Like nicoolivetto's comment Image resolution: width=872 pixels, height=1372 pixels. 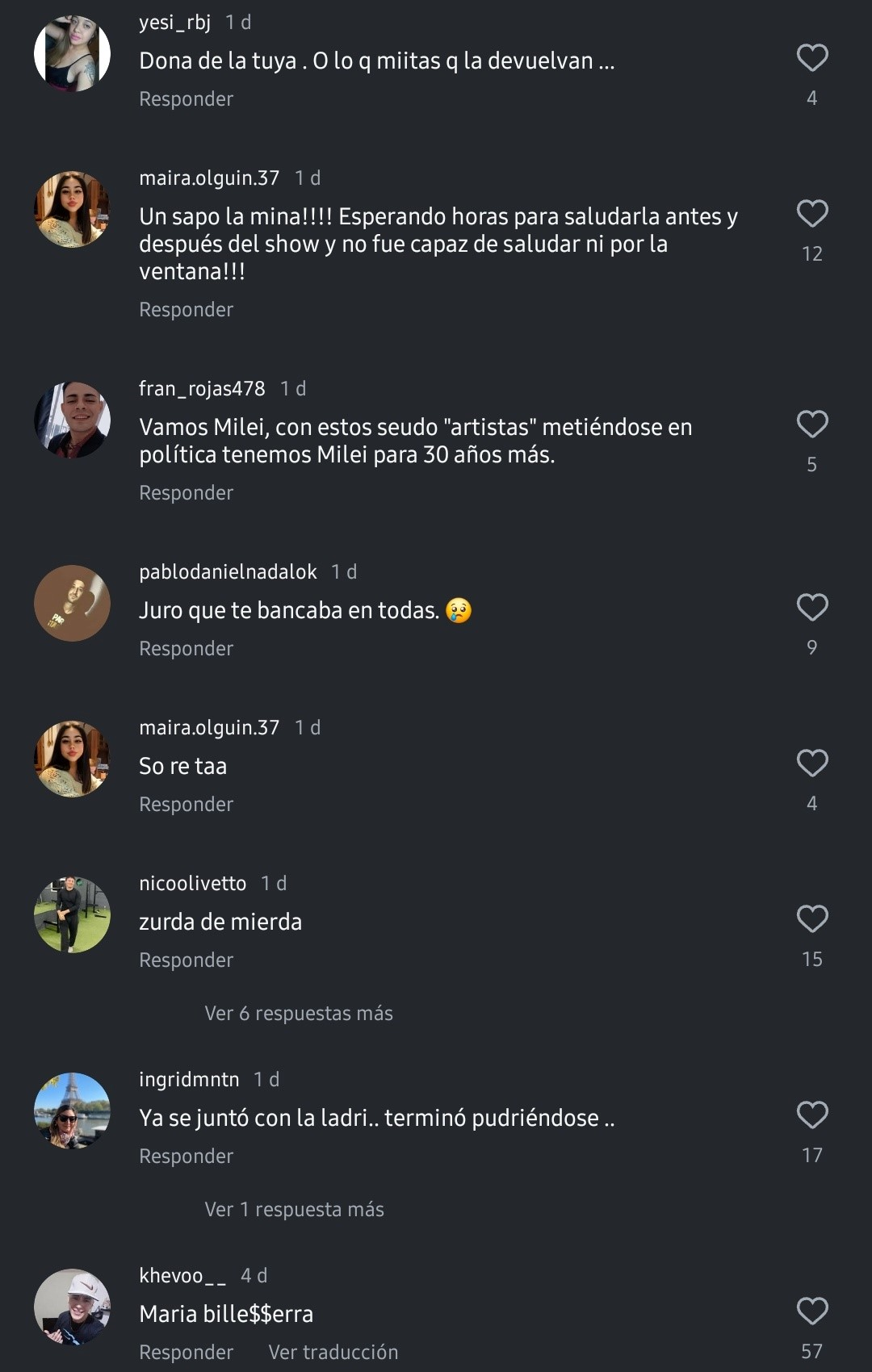(811, 919)
